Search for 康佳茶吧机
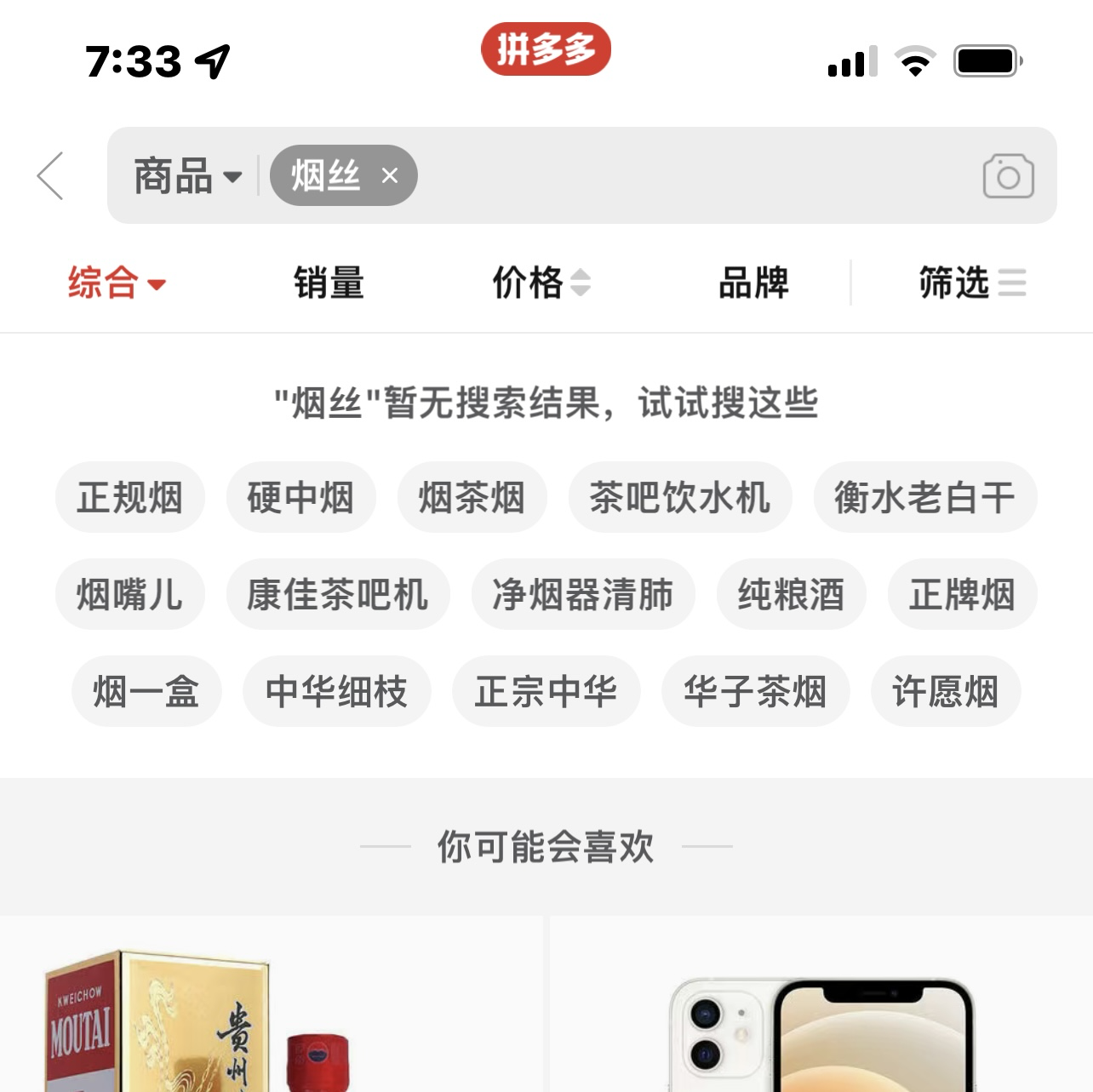The height and width of the screenshot is (1092, 1093). [337, 595]
